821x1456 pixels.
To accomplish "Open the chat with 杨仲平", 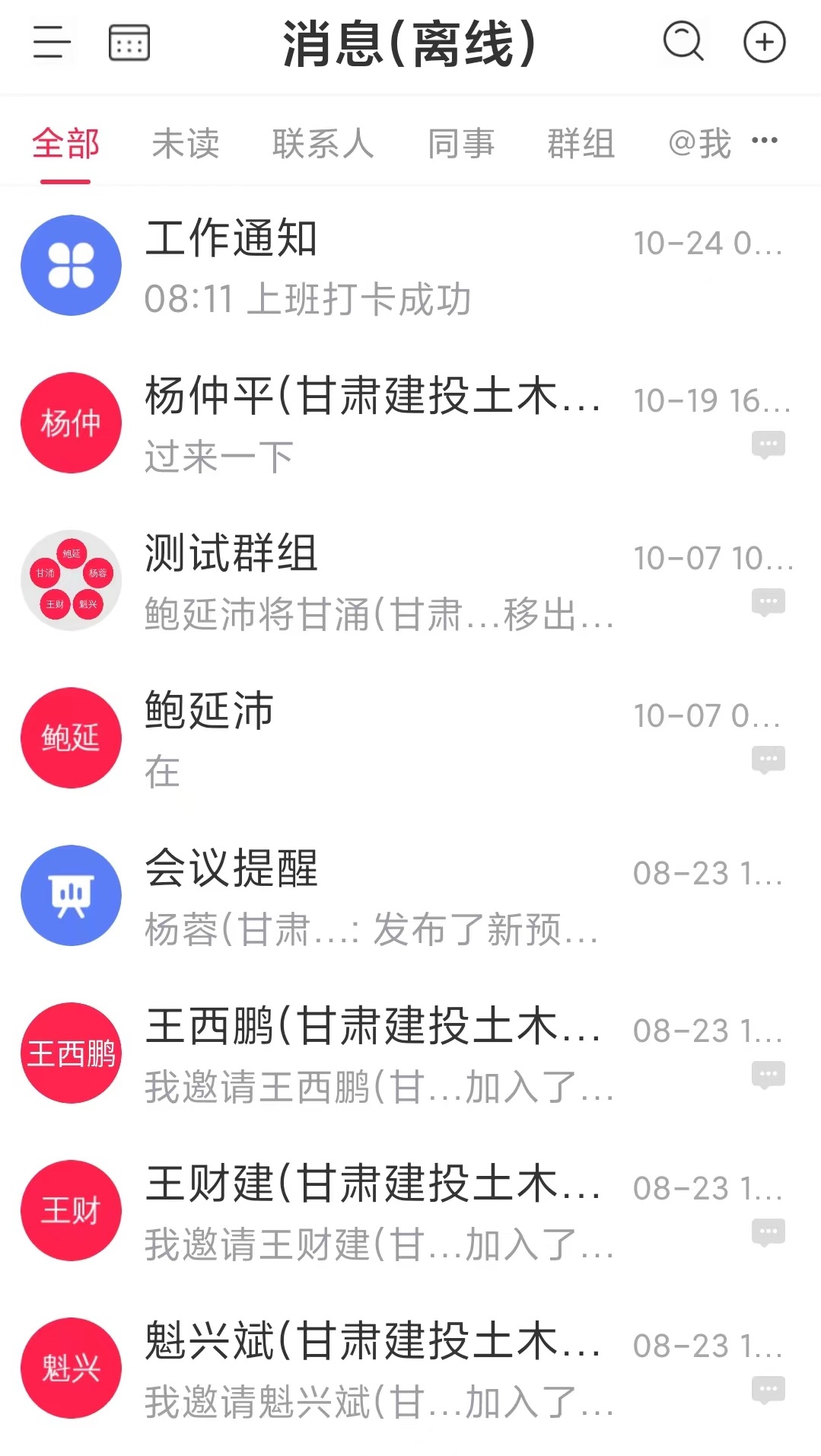I will coord(411,424).
